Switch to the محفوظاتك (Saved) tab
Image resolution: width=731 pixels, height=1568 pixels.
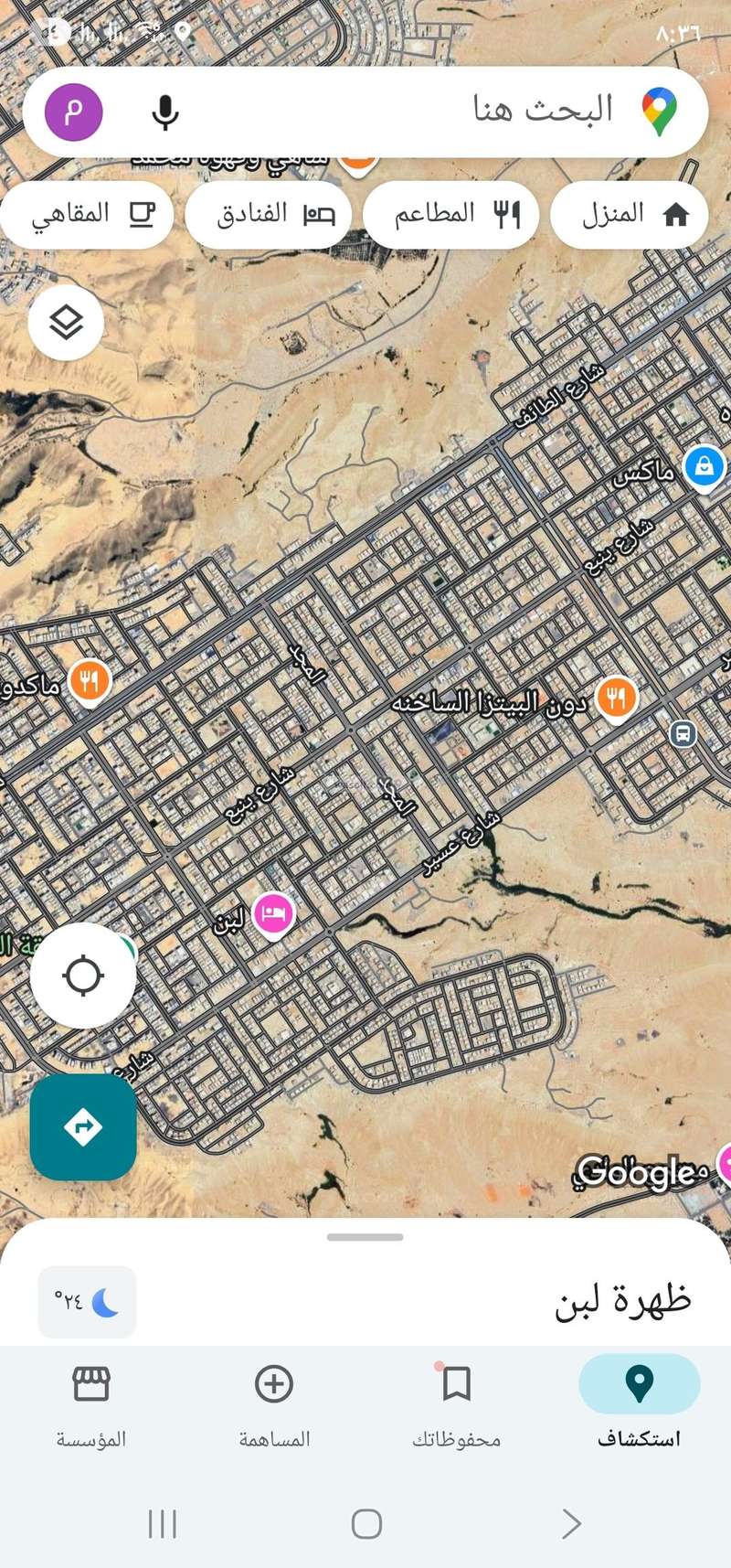tap(456, 1406)
